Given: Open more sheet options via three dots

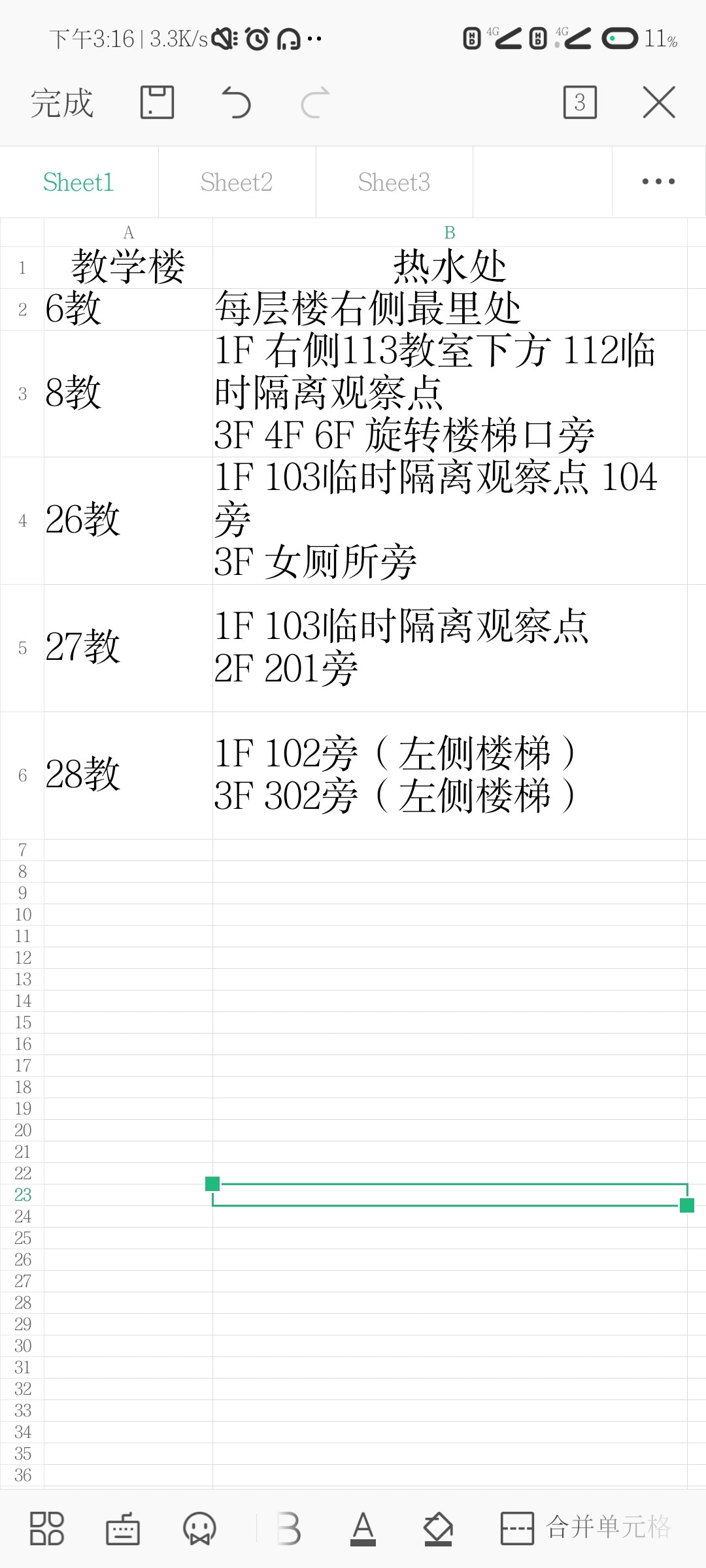Looking at the screenshot, I should 658,182.
